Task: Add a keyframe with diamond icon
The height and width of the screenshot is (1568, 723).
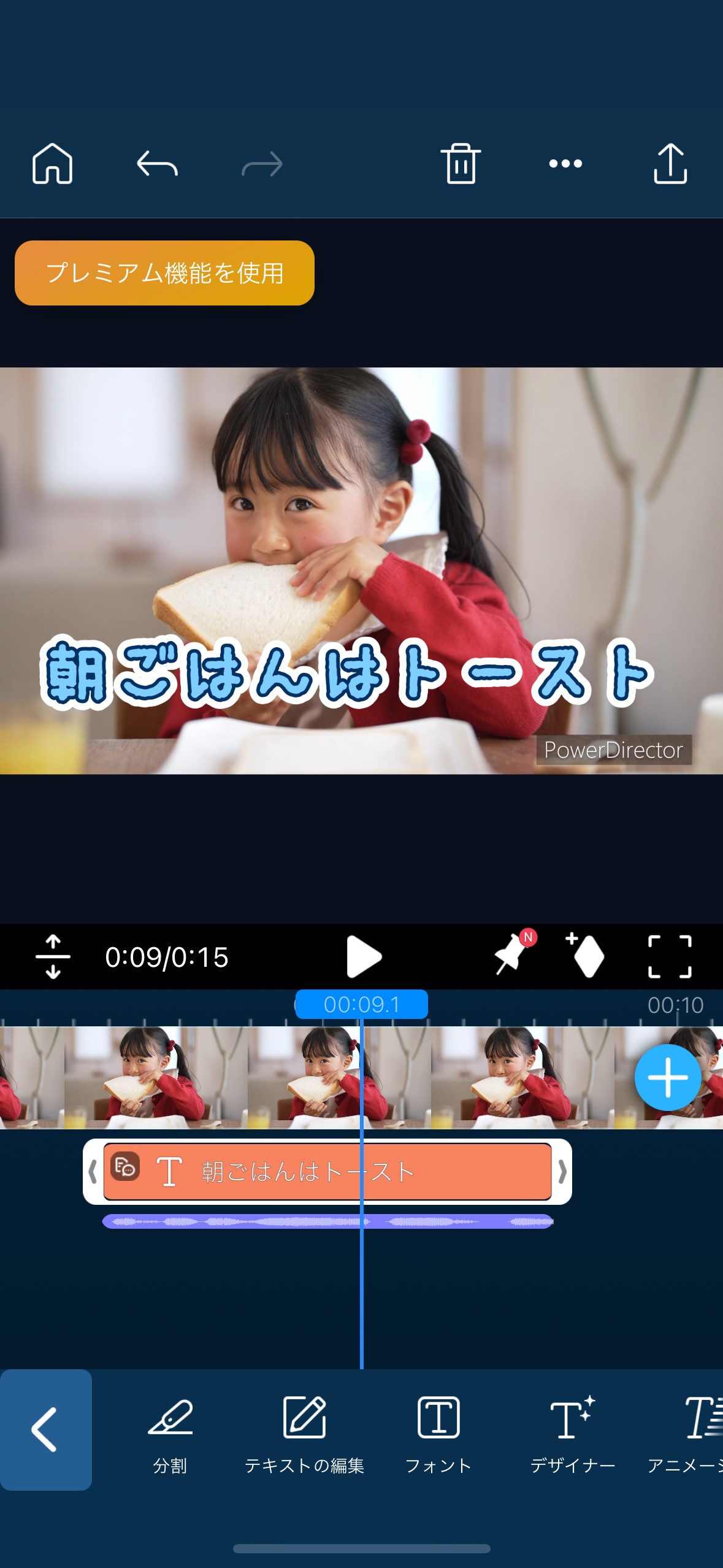Action: [586, 956]
